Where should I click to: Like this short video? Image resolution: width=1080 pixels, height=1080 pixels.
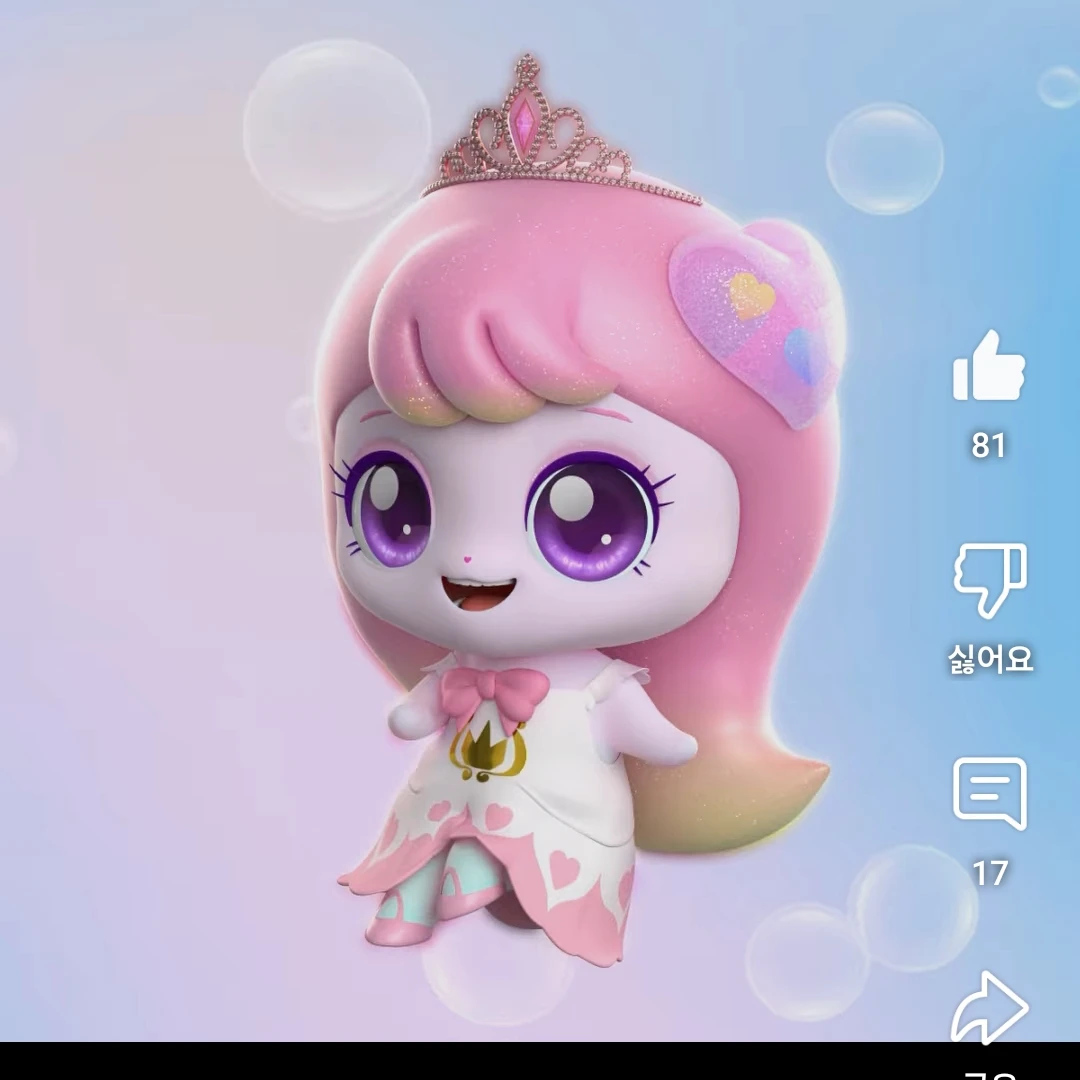point(988,367)
